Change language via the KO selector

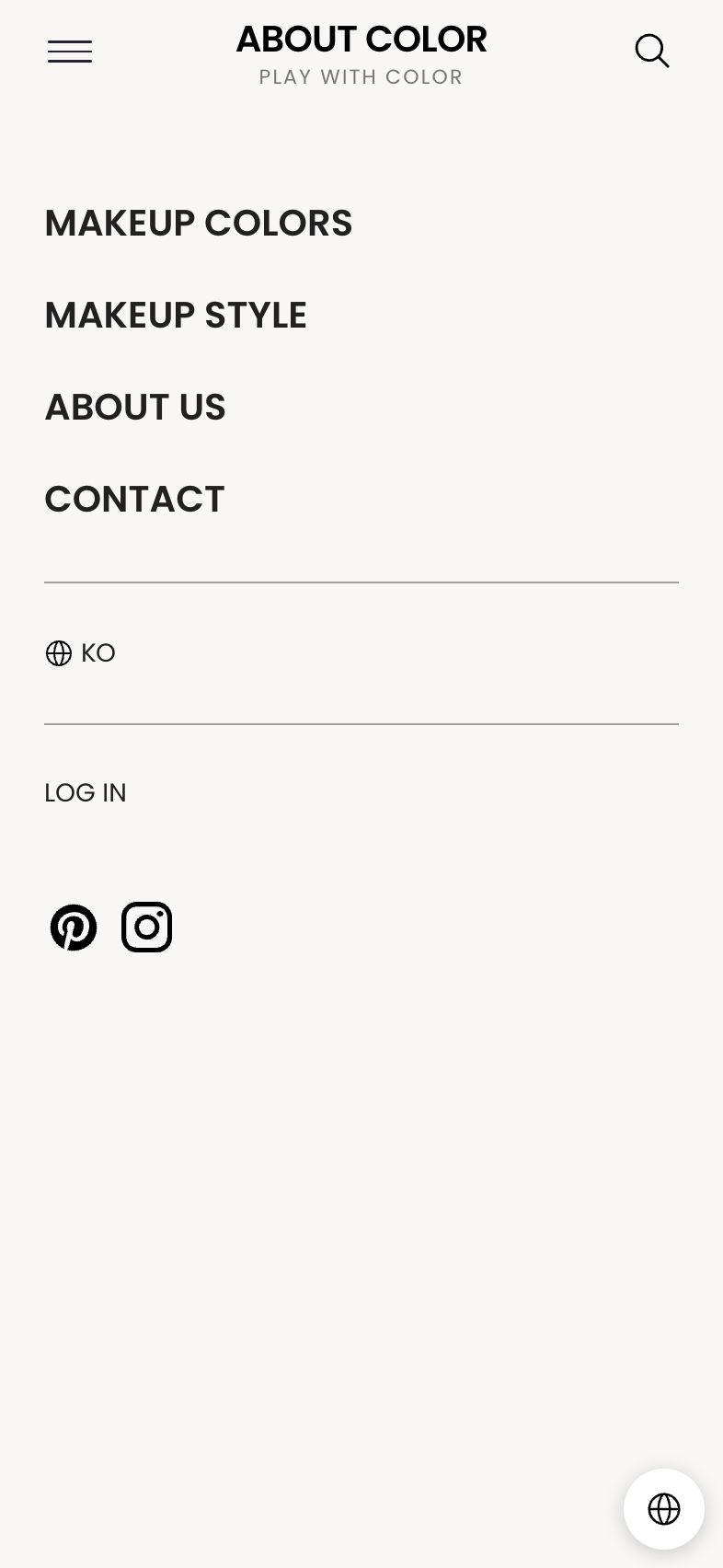81,653
